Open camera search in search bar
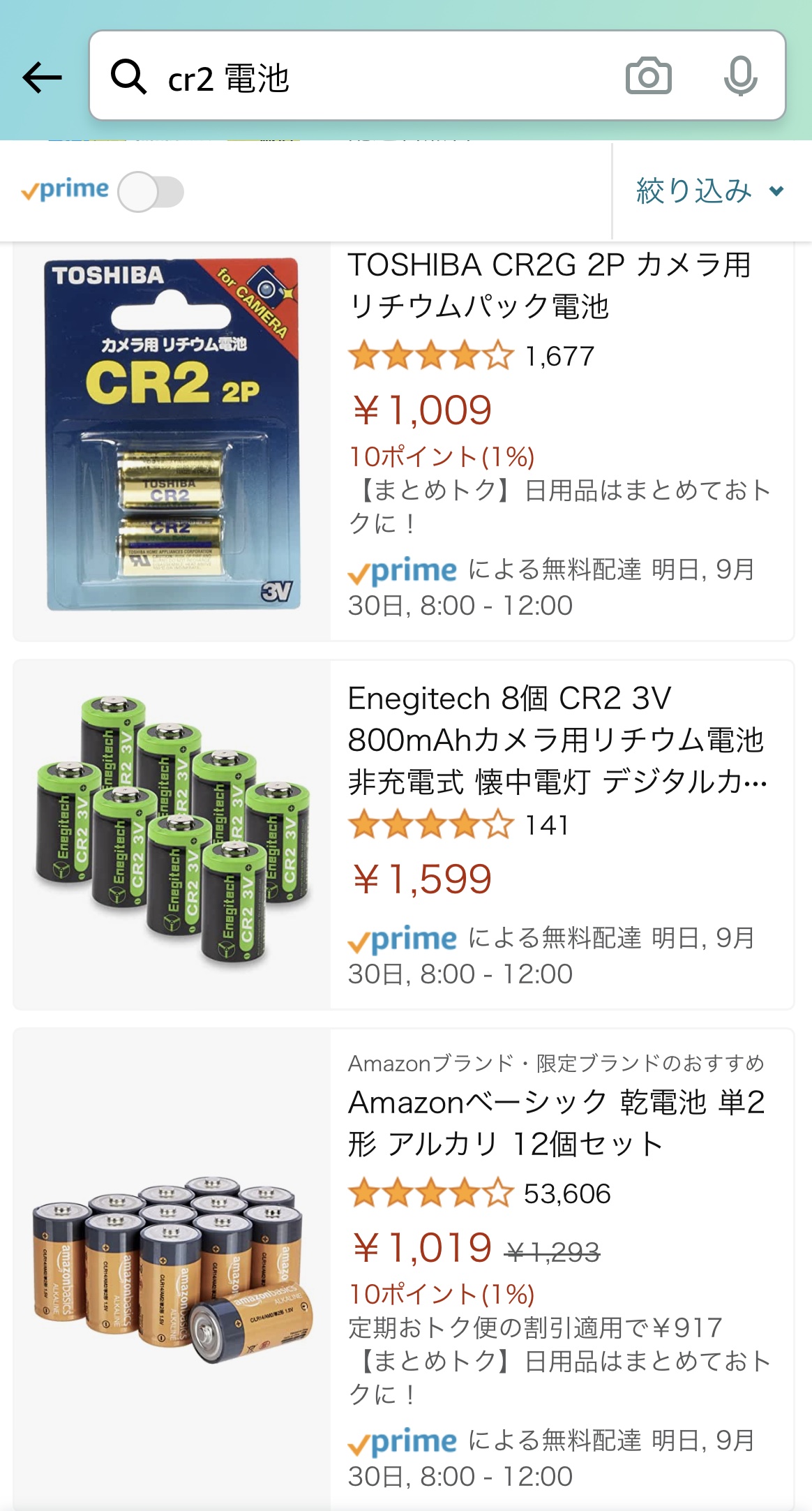This screenshot has height=1511, width=812. [649, 76]
